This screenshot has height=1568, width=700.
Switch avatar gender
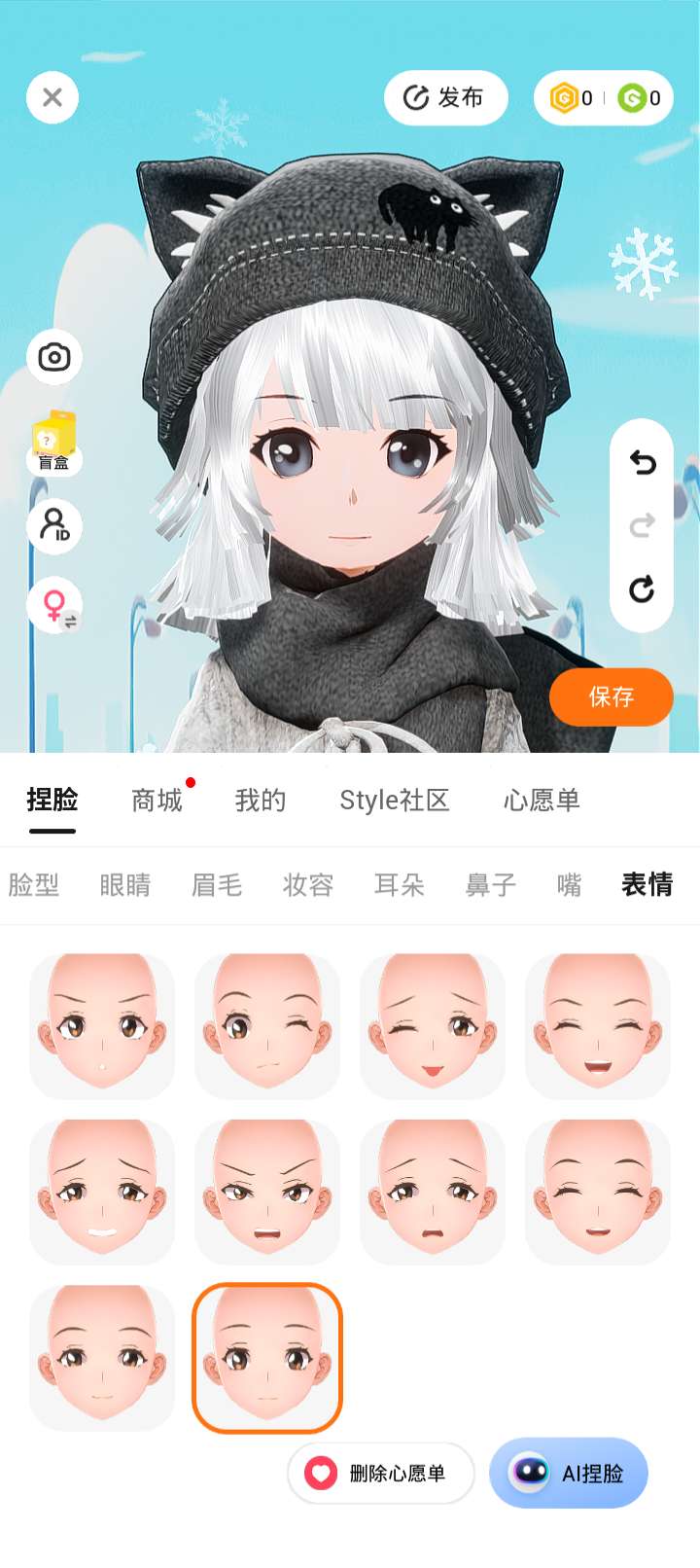[x=56, y=606]
